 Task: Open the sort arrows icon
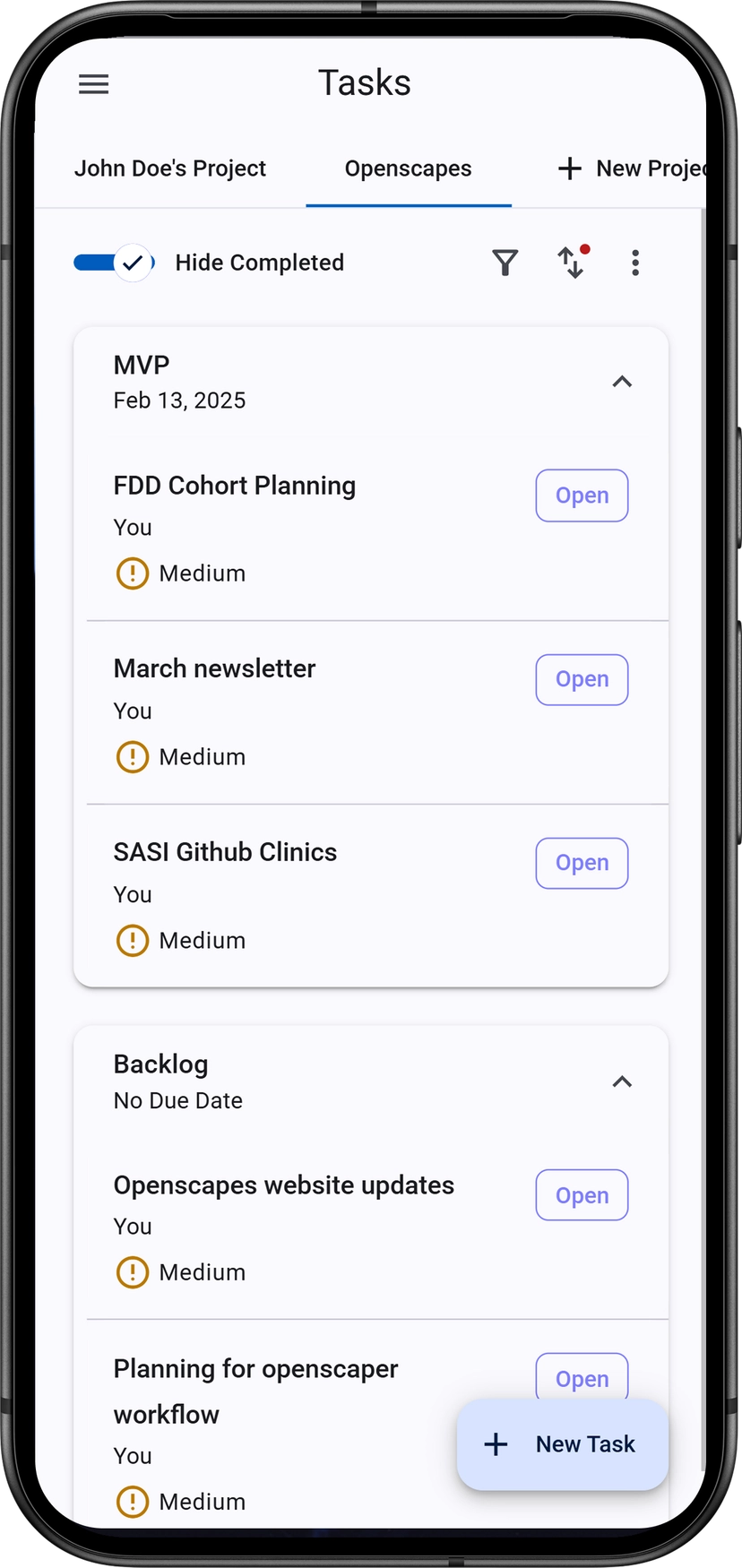click(x=571, y=263)
